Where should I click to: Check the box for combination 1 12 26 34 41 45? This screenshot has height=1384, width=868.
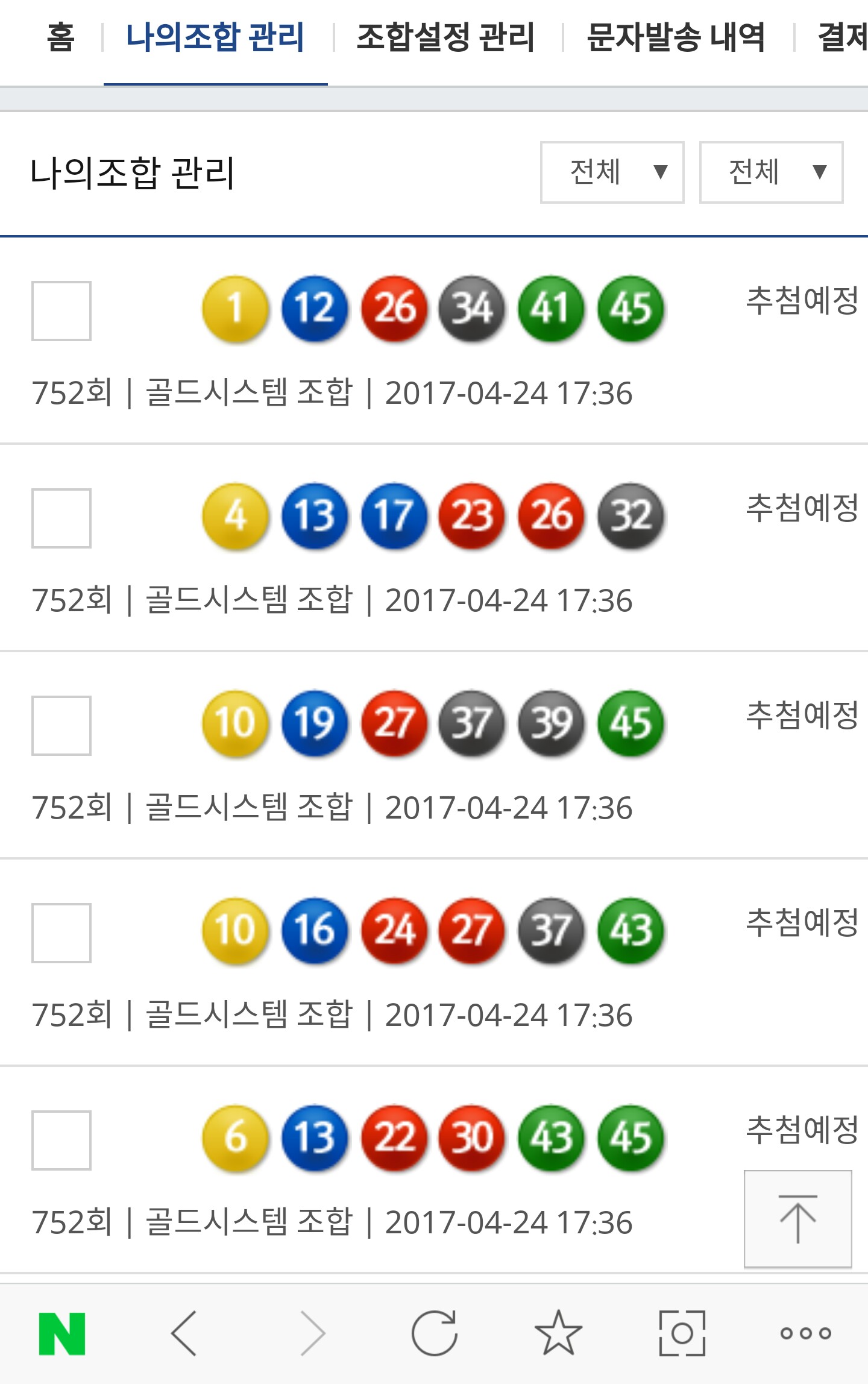[x=61, y=311]
